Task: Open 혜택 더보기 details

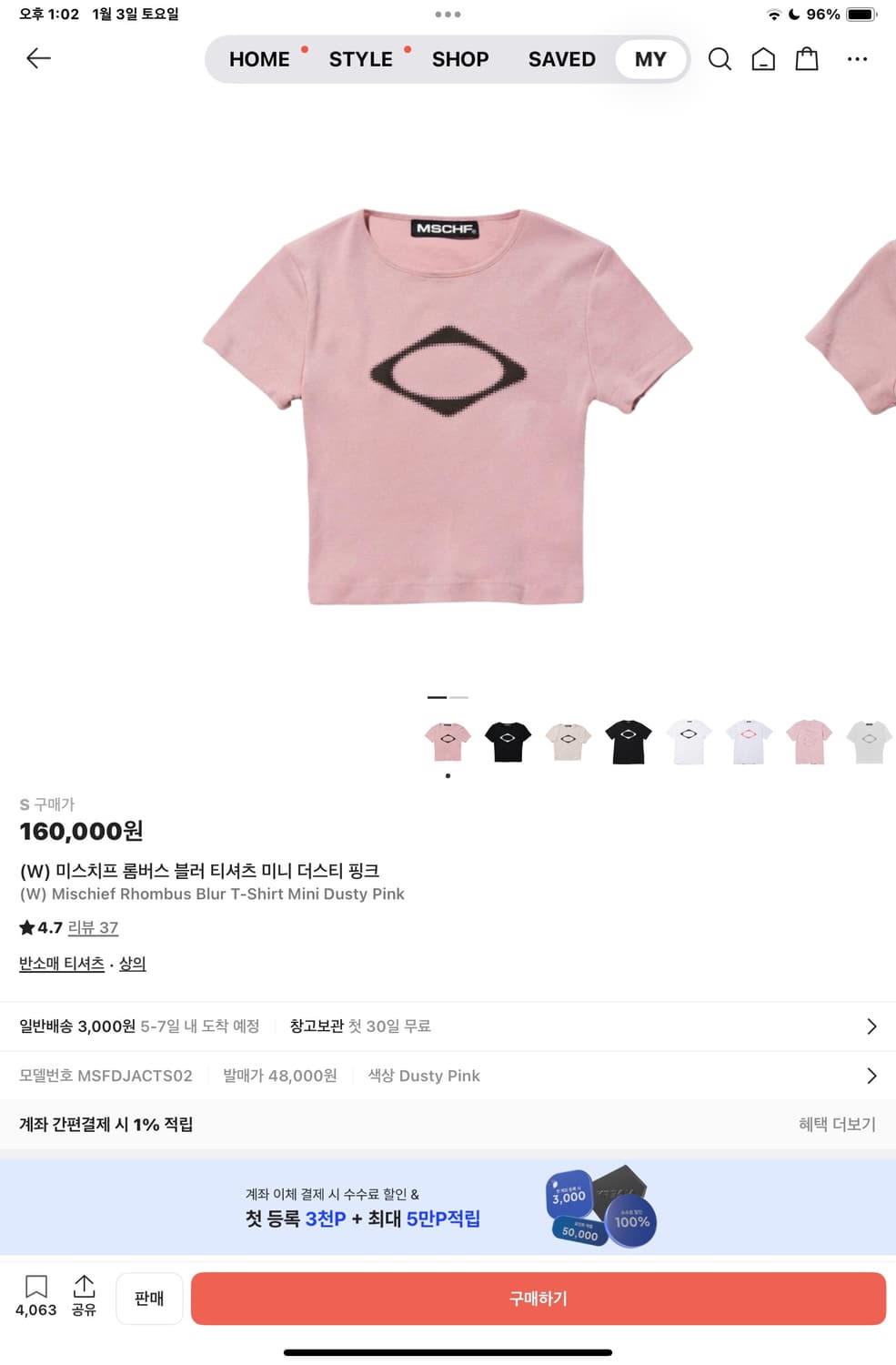Action: tap(836, 1124)
